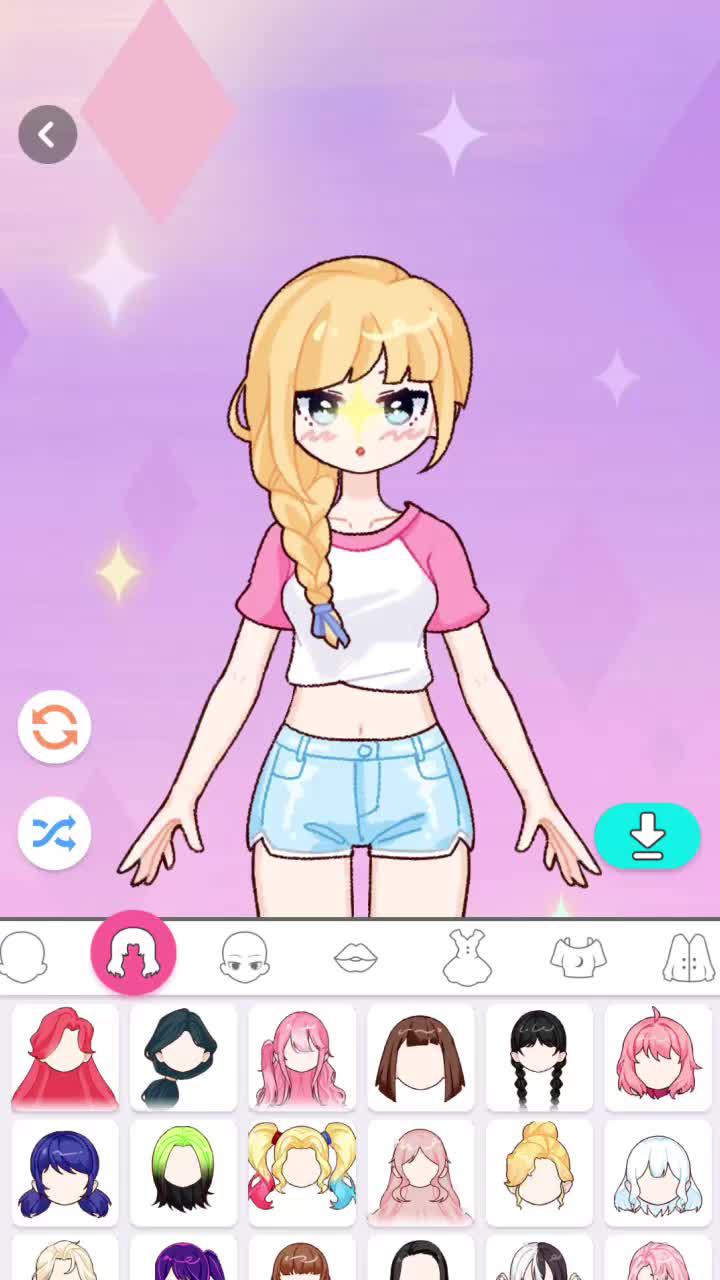Select the pink short hairstyle with ahoge
This screenshot has height=1280, width=720.
click(657, 1057)
